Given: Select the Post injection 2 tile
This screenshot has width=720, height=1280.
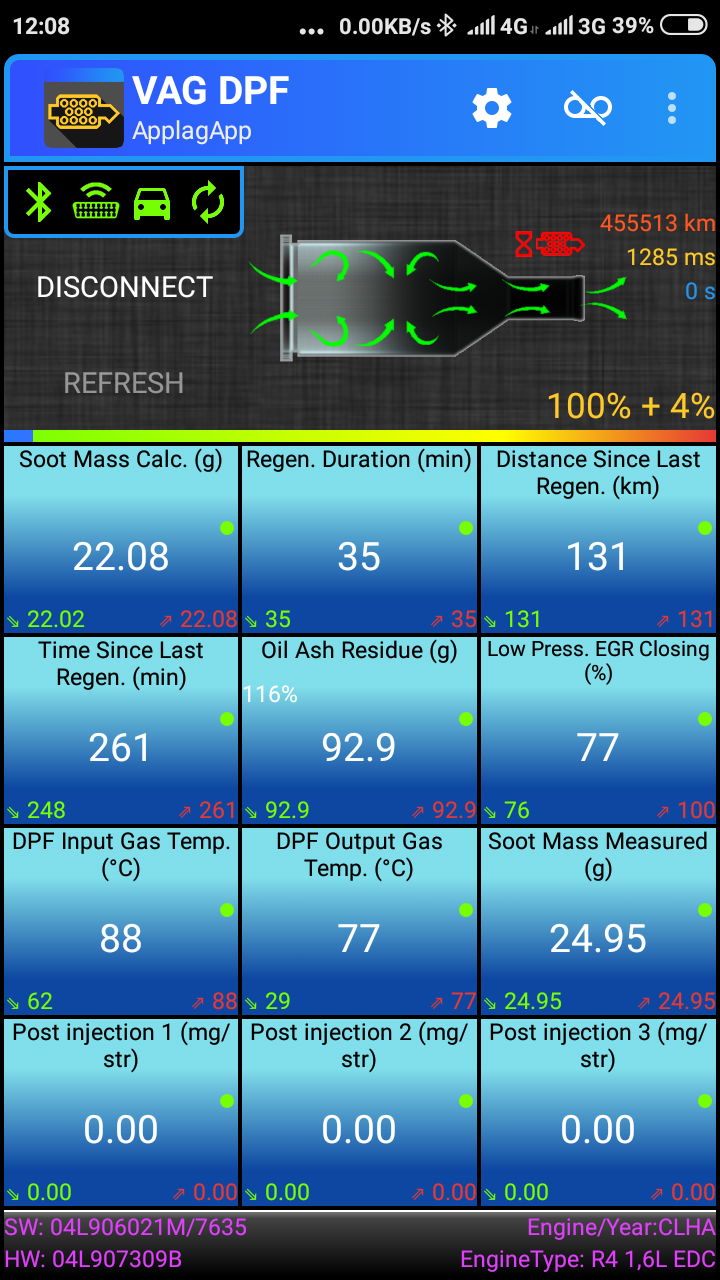Looking at the screenshot, I should pyautogui.click(x=359, y=1112).
